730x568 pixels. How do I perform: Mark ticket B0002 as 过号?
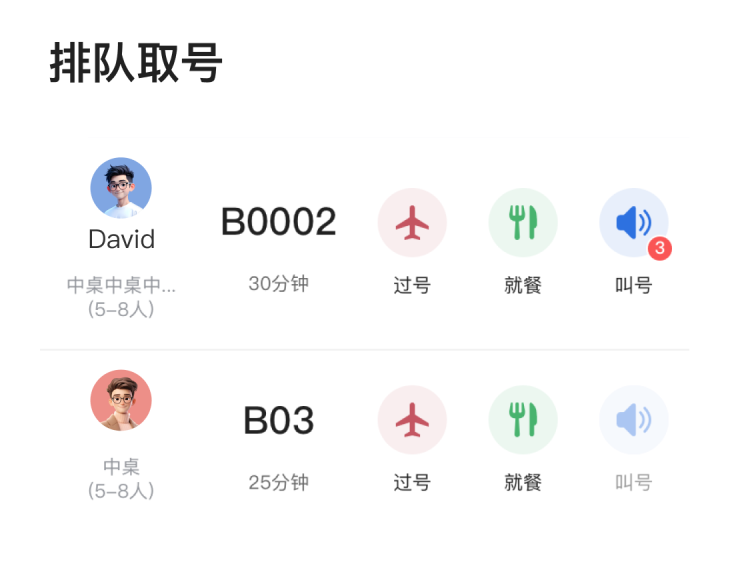[x=412, y=223]
